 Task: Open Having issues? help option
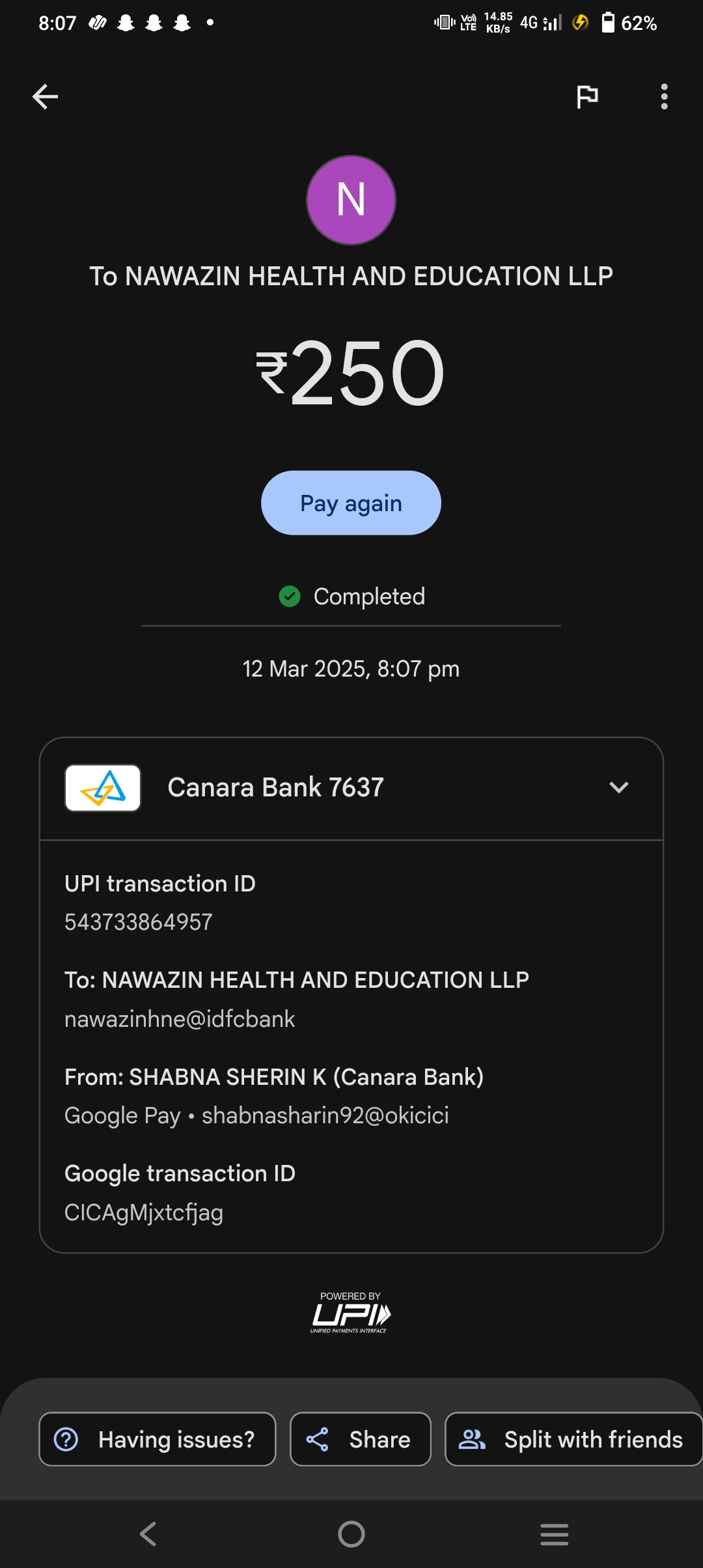point(158,1439)
